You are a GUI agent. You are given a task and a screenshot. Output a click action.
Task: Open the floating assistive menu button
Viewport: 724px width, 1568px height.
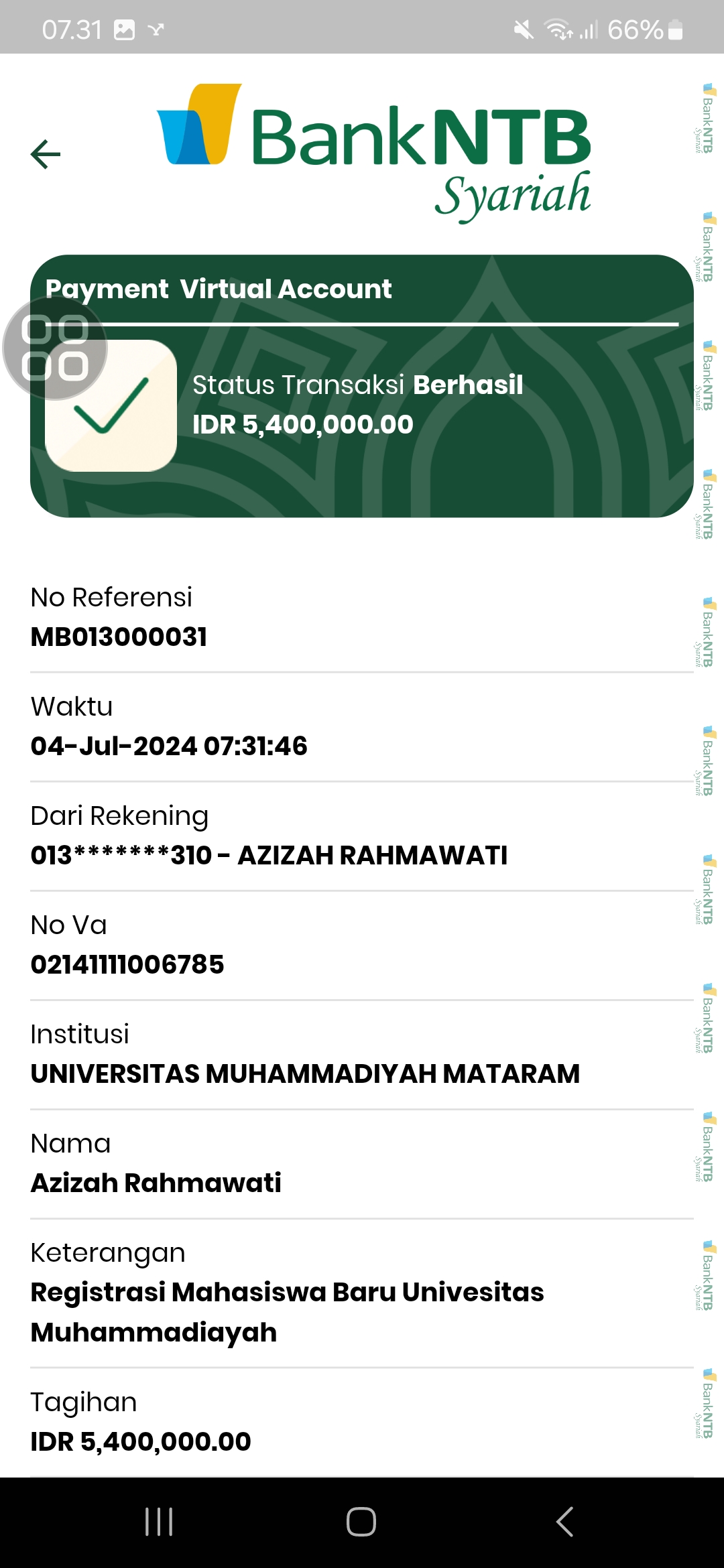pyautogui.click(x=55, y=348)
